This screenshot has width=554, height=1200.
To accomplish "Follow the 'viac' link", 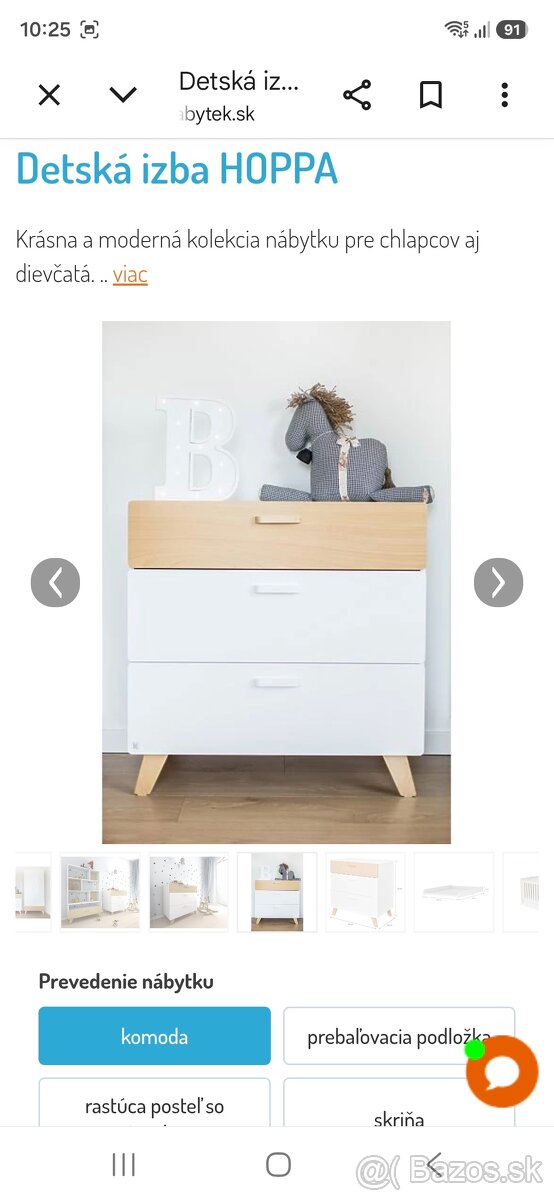I will pos(130,274).
